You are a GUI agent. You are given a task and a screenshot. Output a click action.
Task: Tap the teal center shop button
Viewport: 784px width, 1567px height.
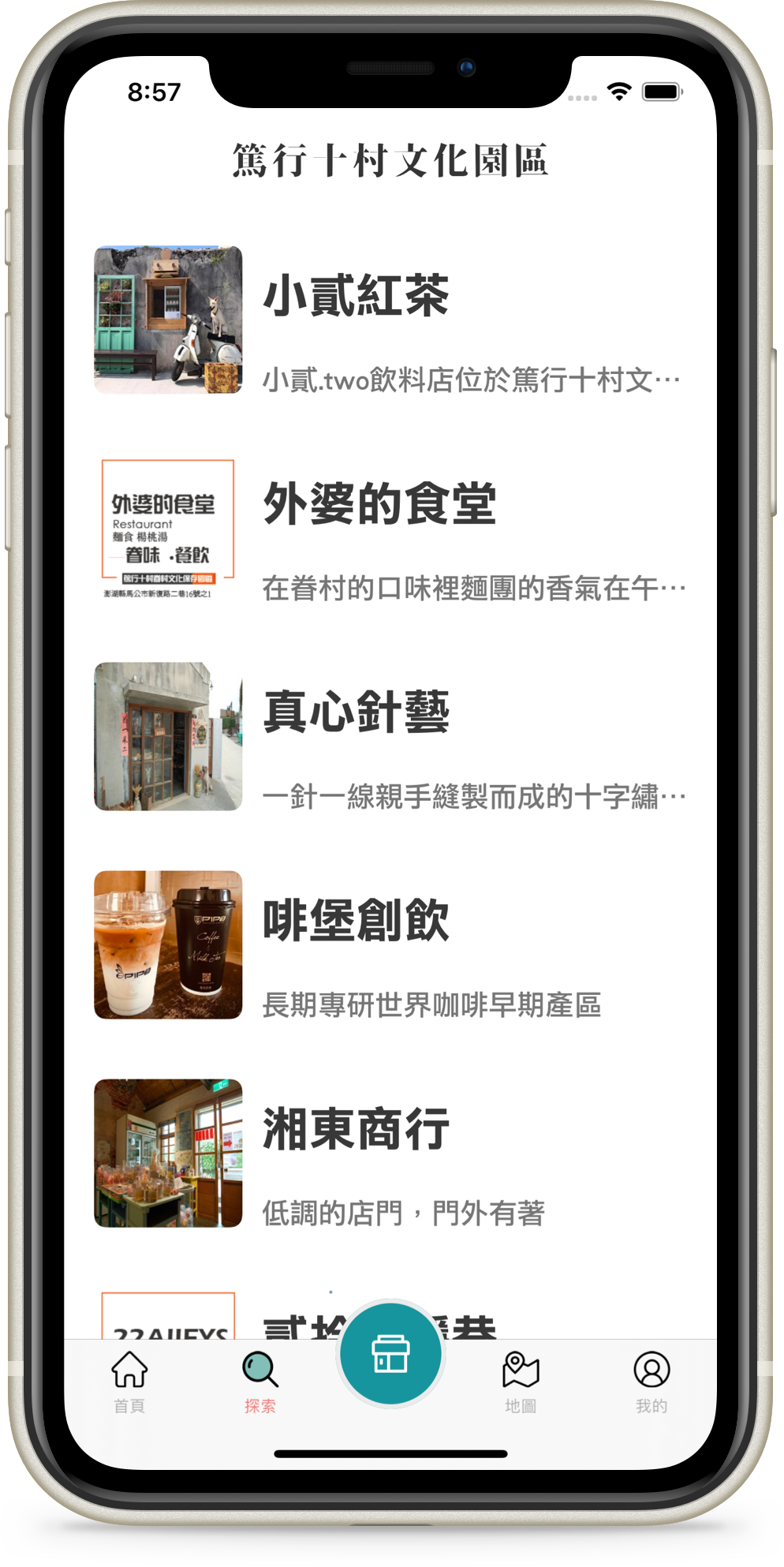point(390,1354)
